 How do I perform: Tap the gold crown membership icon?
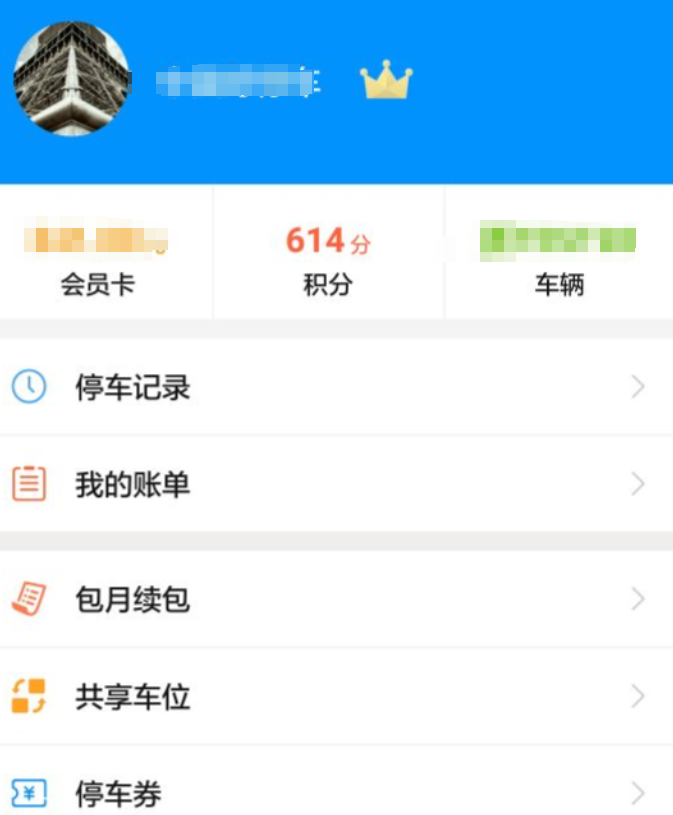click(x=386, y=80)
